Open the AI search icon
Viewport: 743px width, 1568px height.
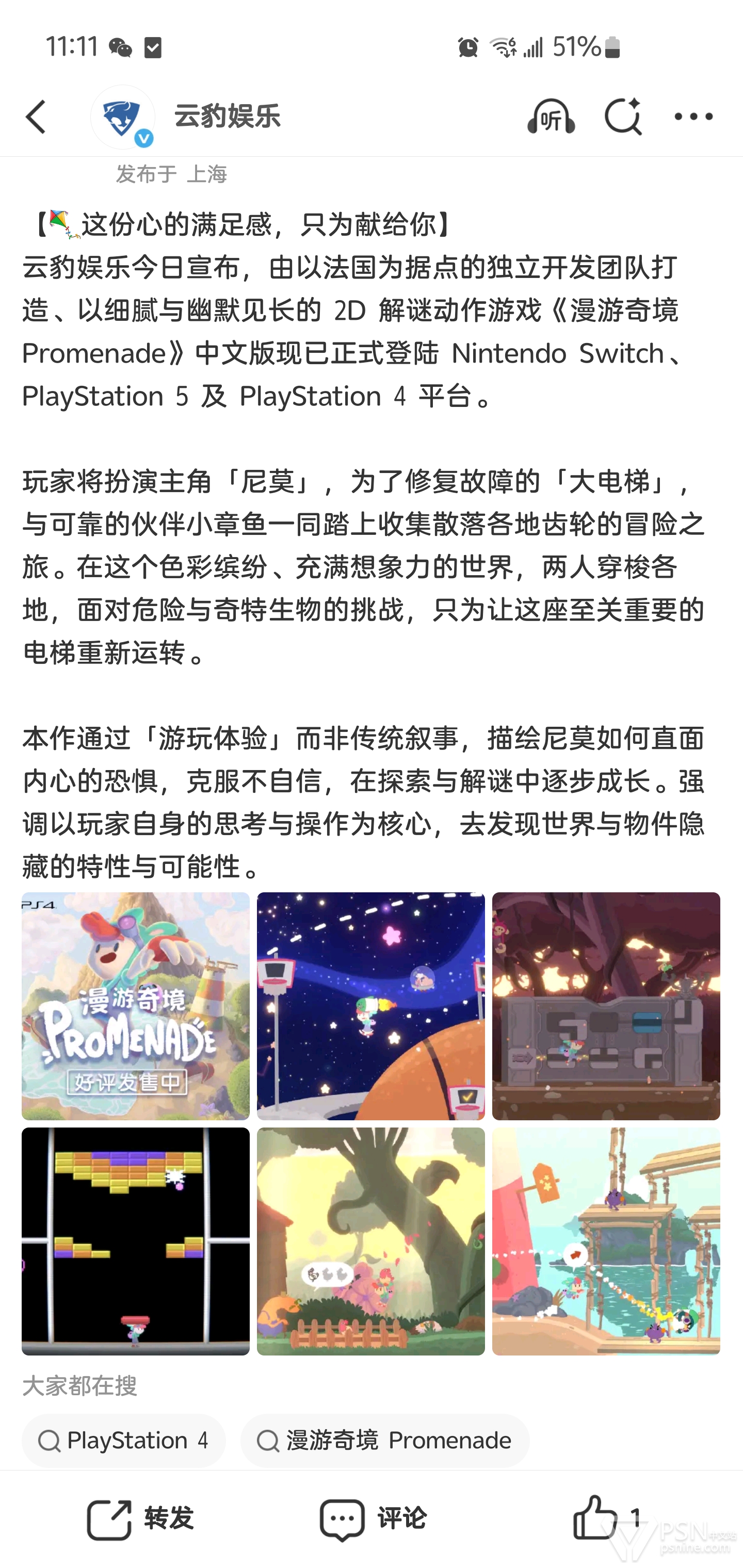click(x=622, y=117)
